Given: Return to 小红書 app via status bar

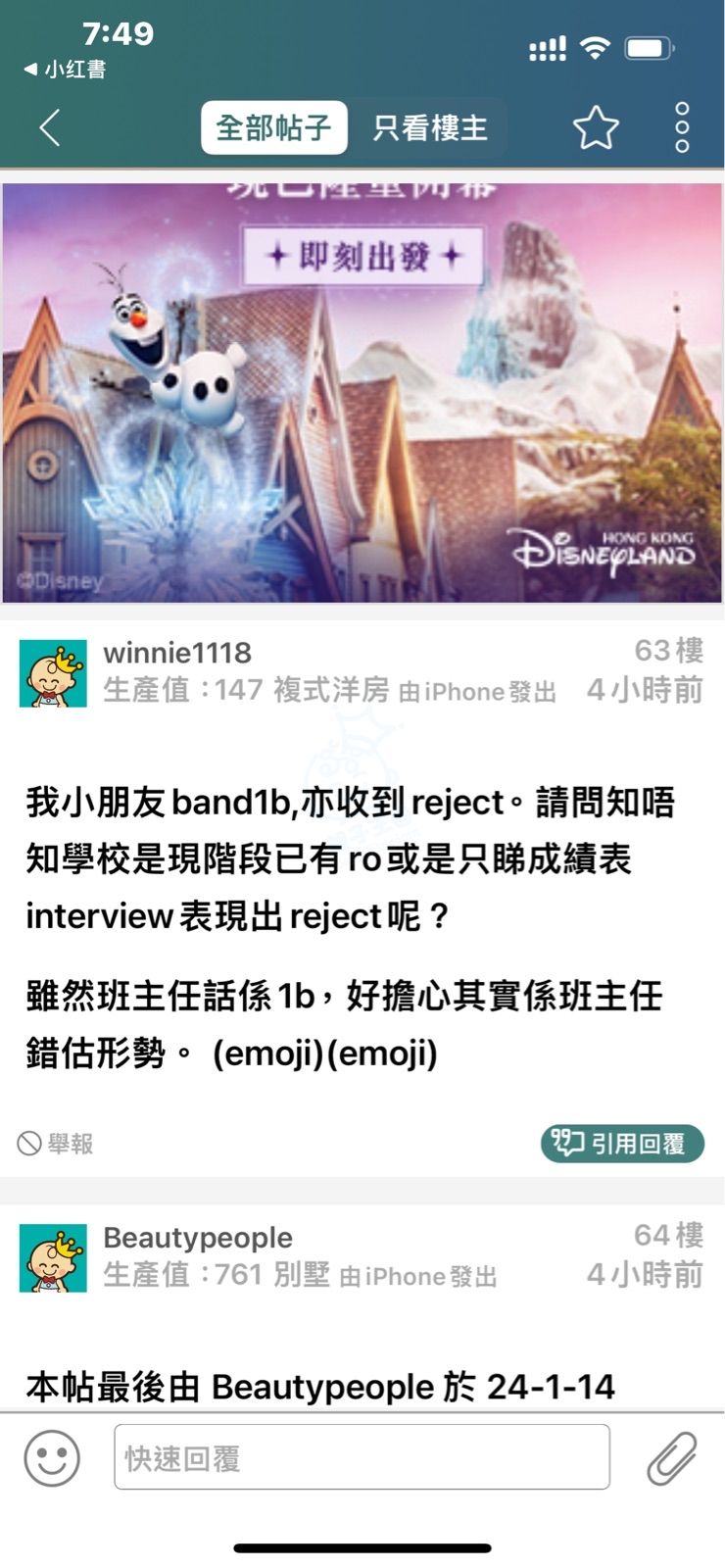Looking at the screenshot, I should click(65, 69).
